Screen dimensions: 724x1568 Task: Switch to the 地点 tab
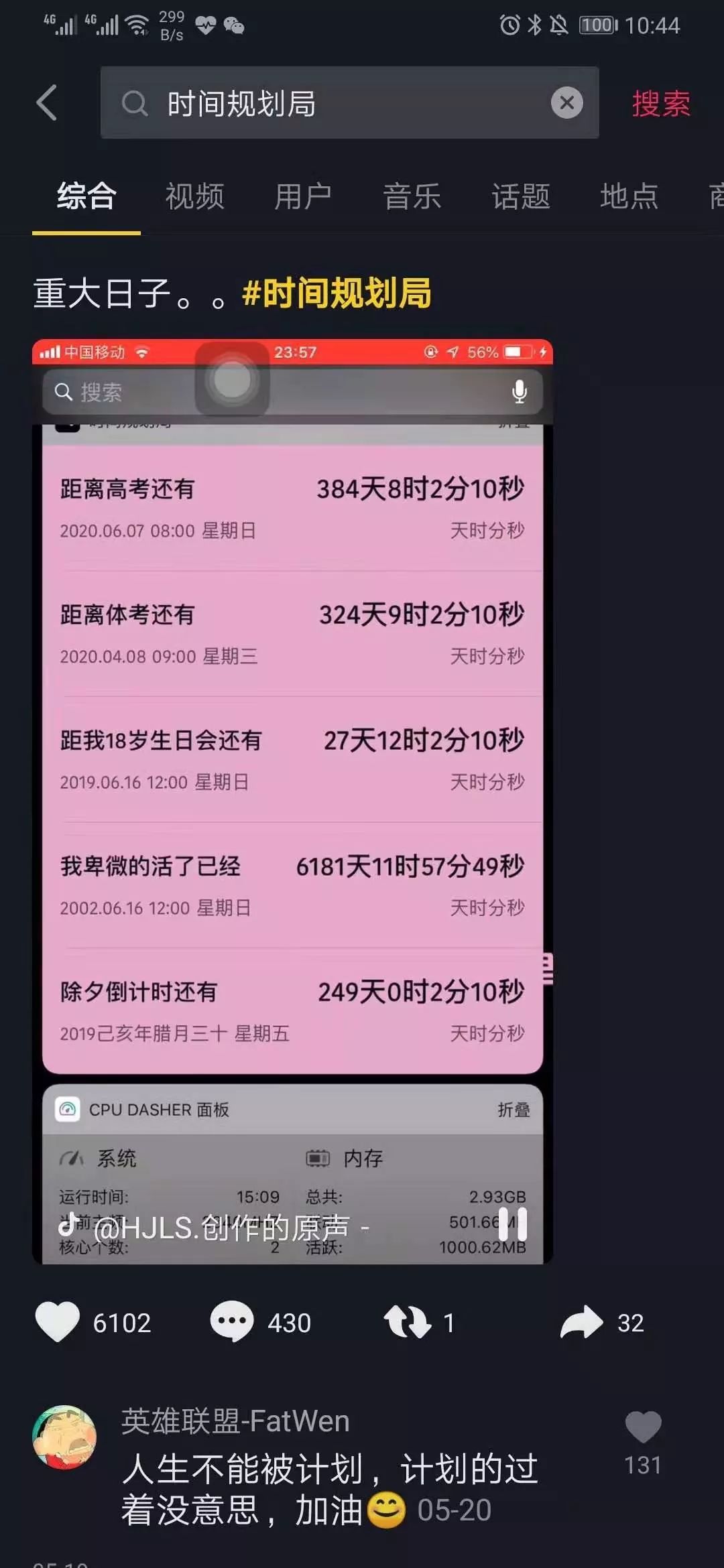(x=629, y=197)
